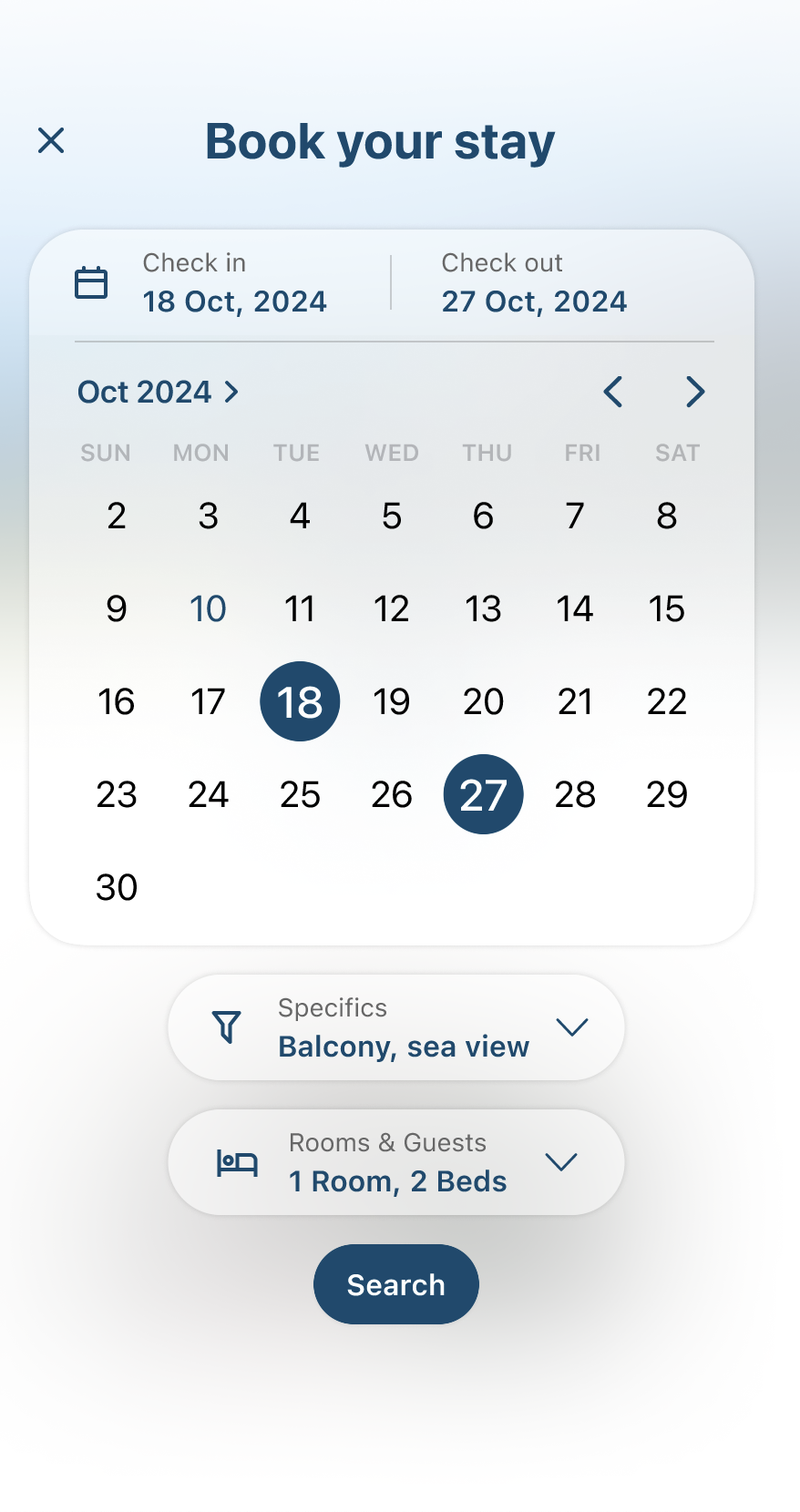The width and height of the screenshot is (800, 1512).
Task: Select day 18 on the calendar
Action: [300, 701]
